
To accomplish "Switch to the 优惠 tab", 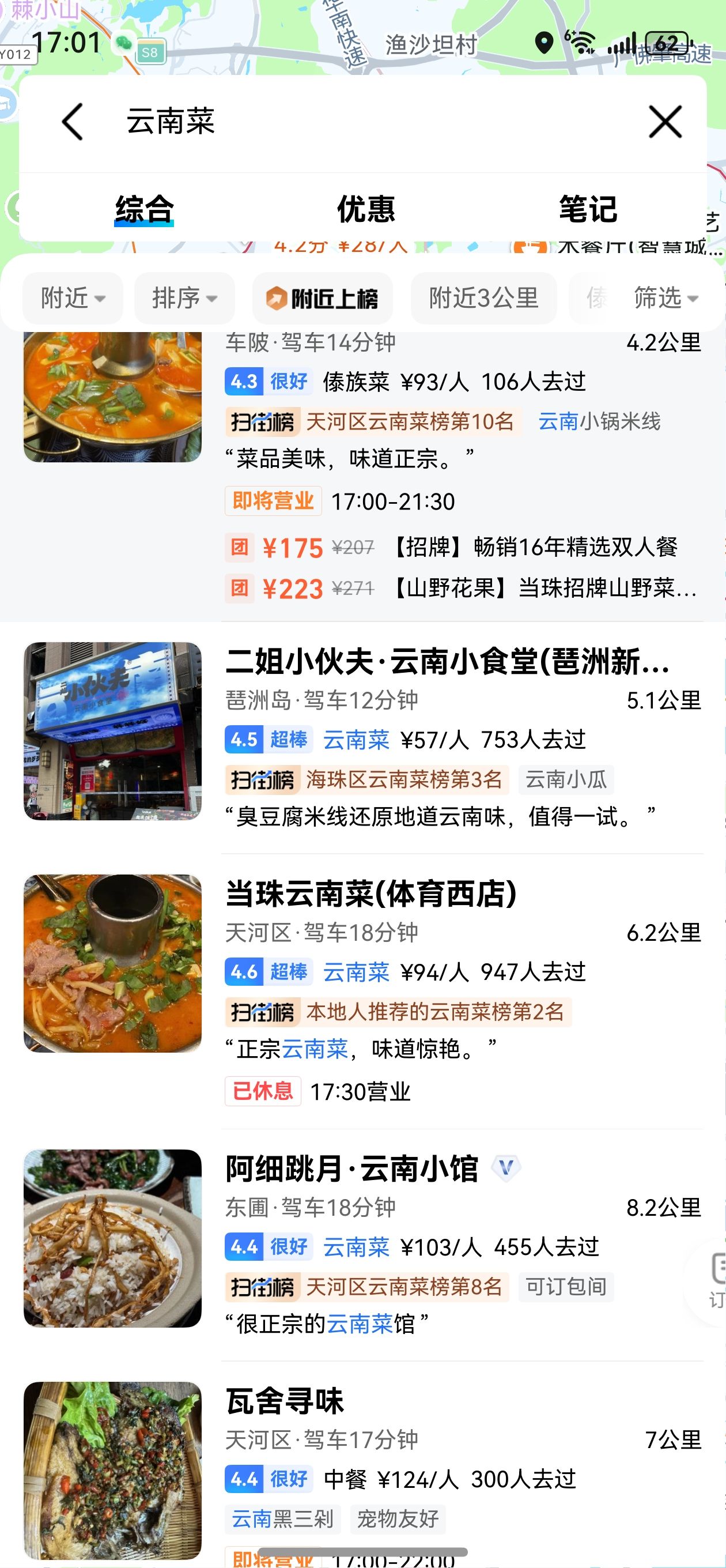I will pos(366,209).
